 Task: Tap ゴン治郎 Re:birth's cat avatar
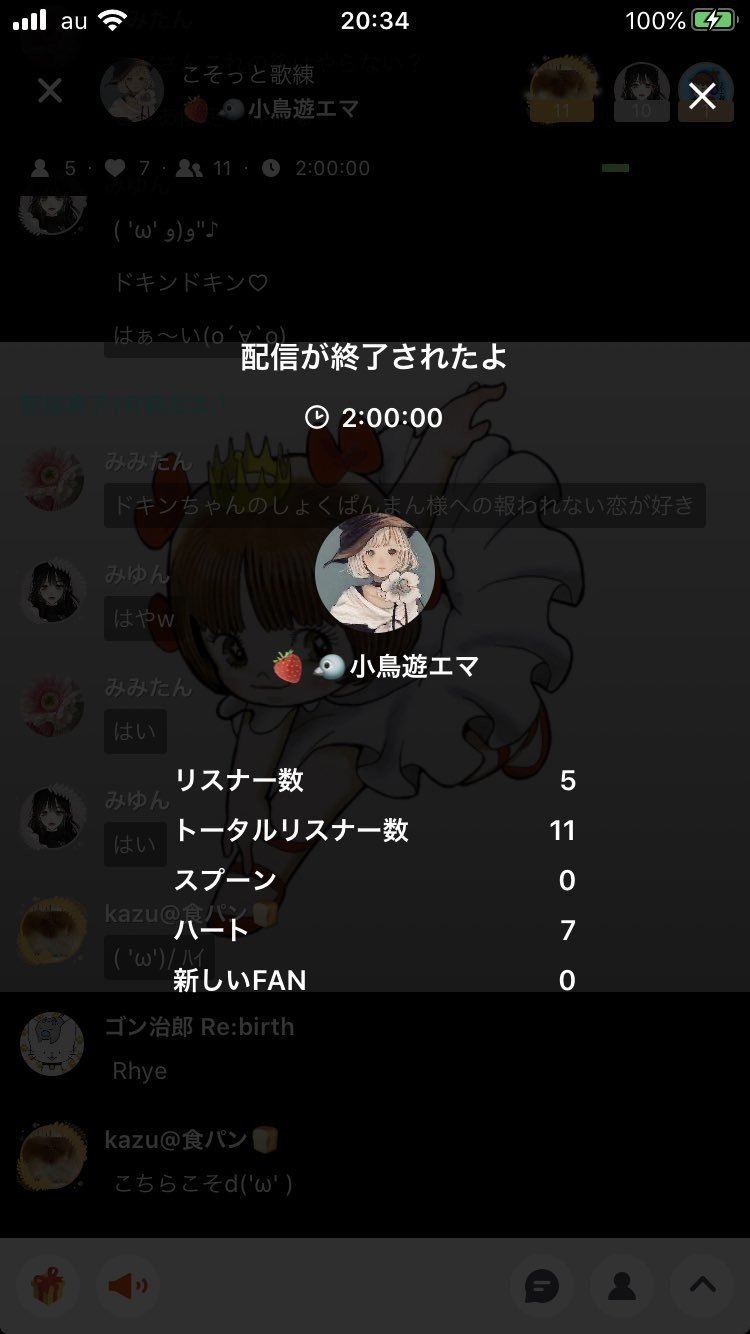coord(51,1043)
